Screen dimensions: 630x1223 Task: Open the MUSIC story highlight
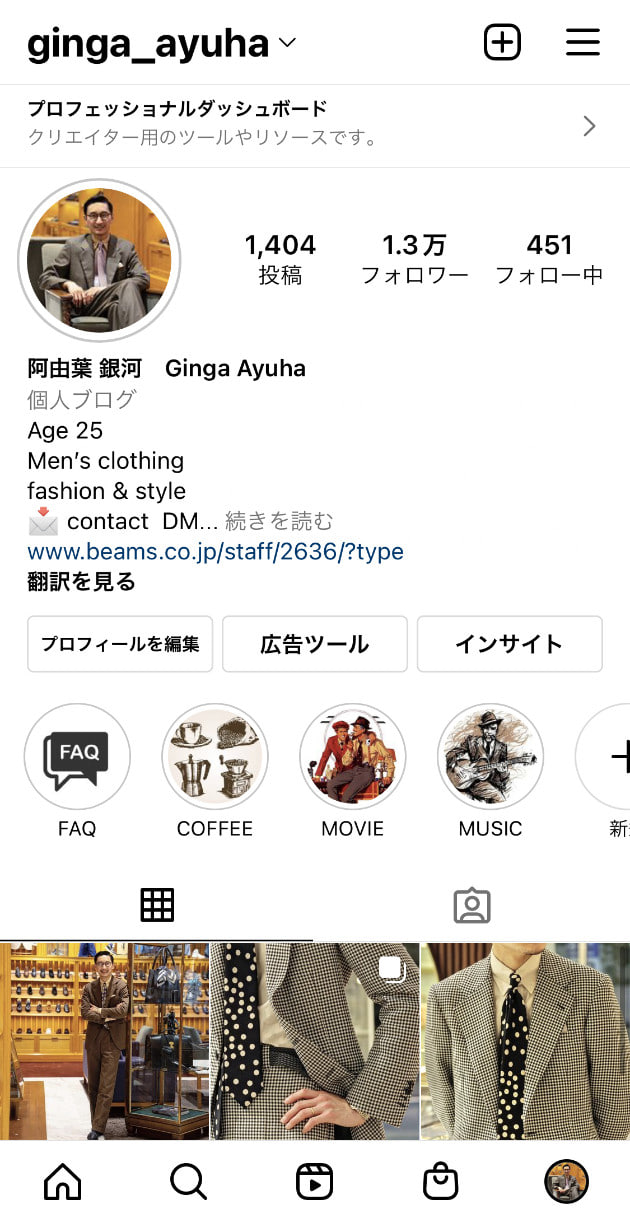click(x=490, y=756)
